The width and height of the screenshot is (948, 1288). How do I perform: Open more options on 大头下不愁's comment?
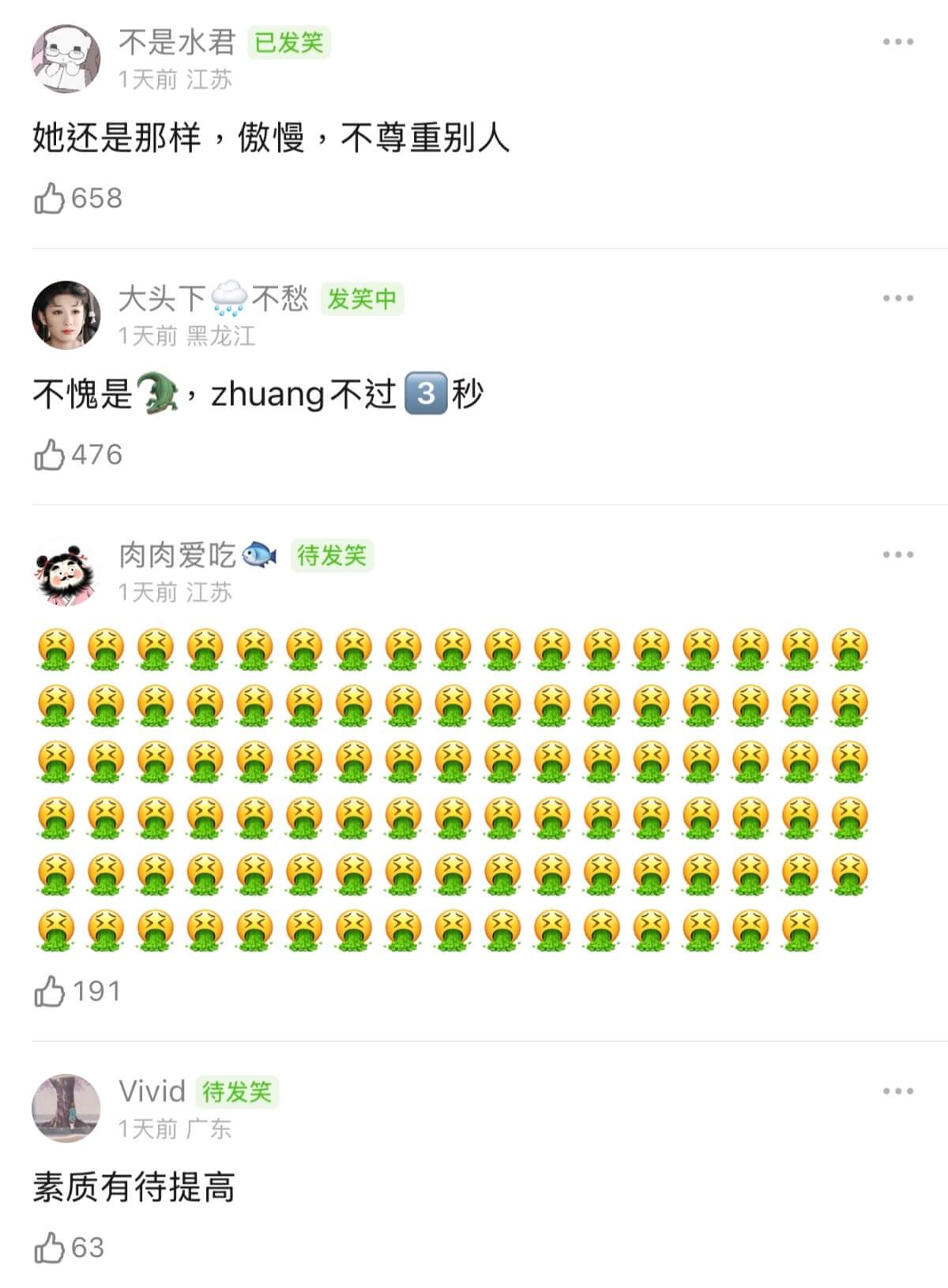pos(897,299)
